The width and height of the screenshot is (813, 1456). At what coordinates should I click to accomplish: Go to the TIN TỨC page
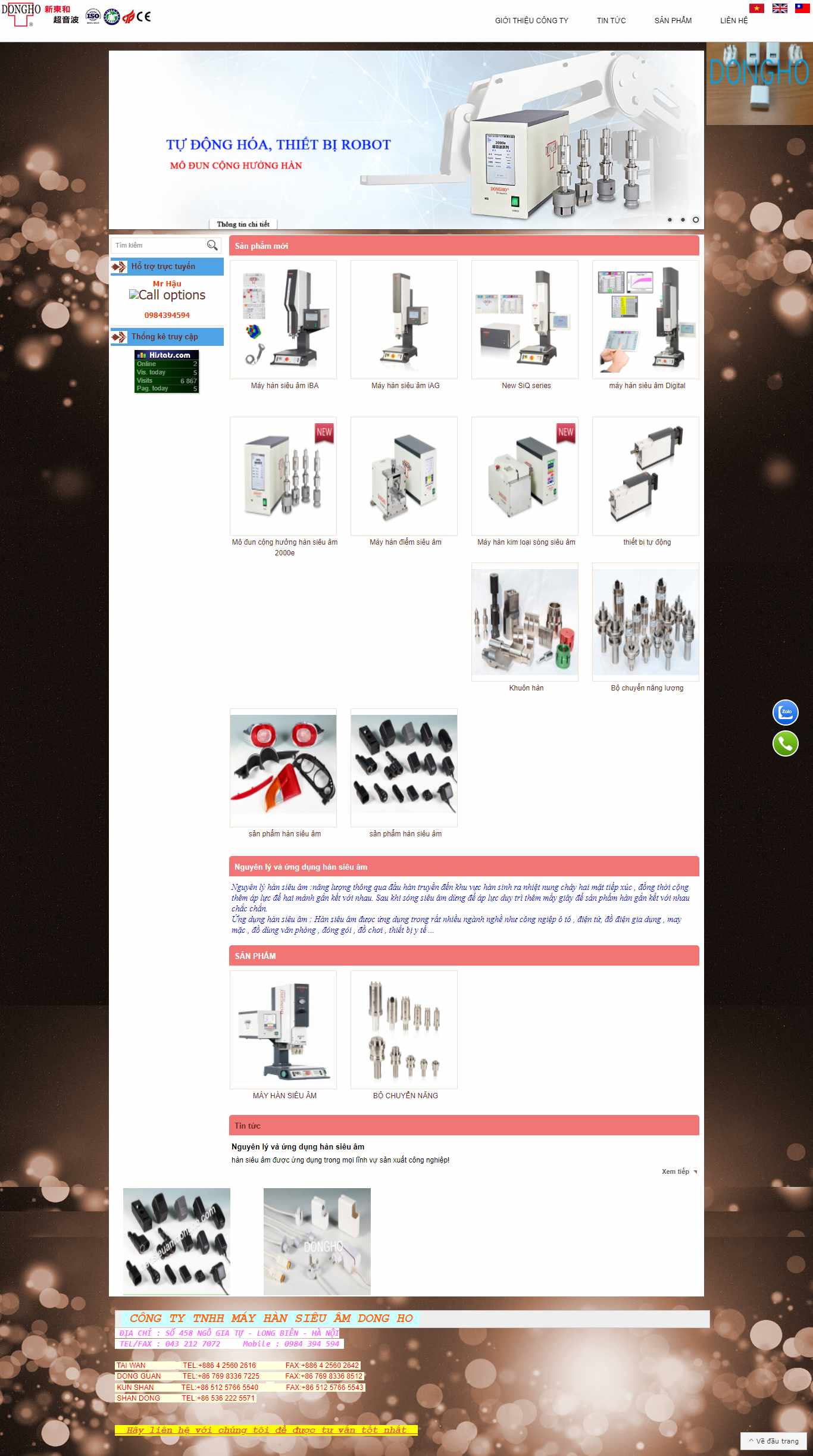click(x=611, y=21)
